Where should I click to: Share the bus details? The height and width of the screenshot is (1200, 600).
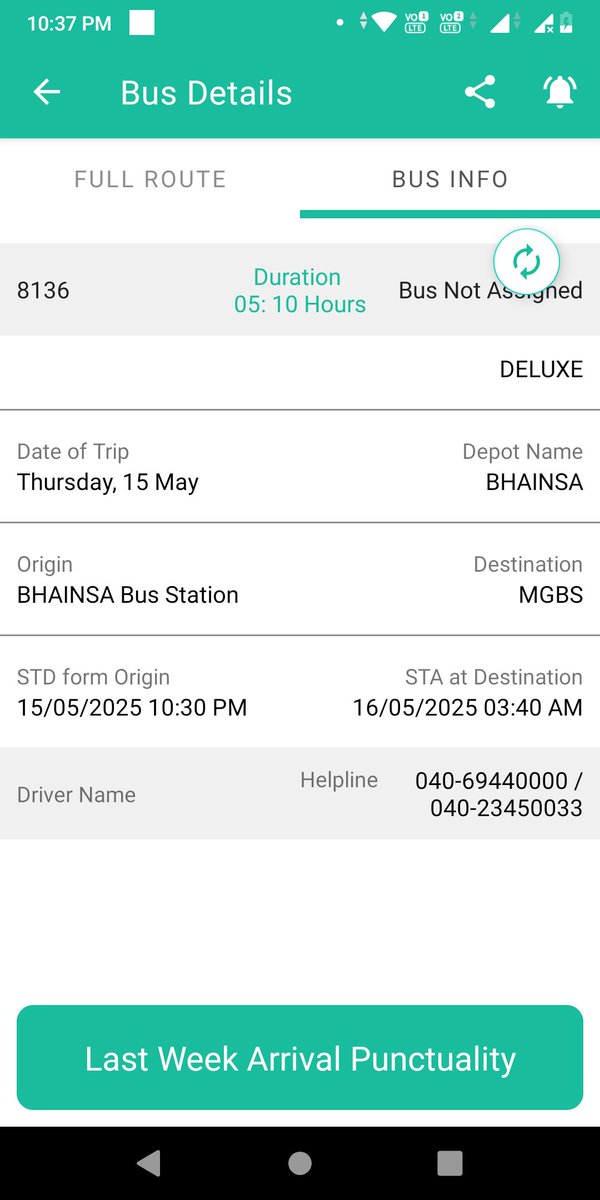click(480, 93)
